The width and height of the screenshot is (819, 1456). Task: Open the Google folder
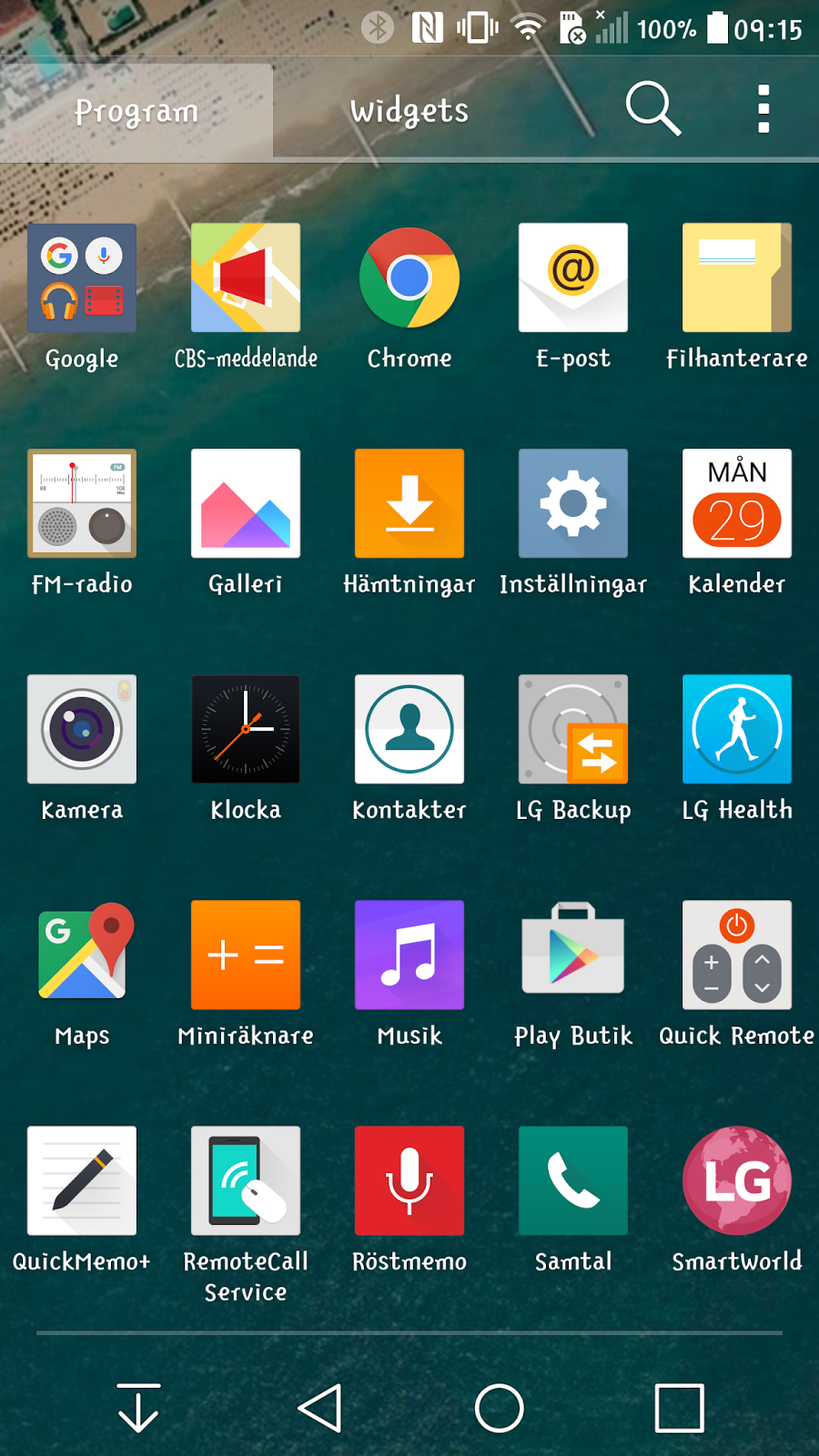pyautogui.click(x=82, y=278)
